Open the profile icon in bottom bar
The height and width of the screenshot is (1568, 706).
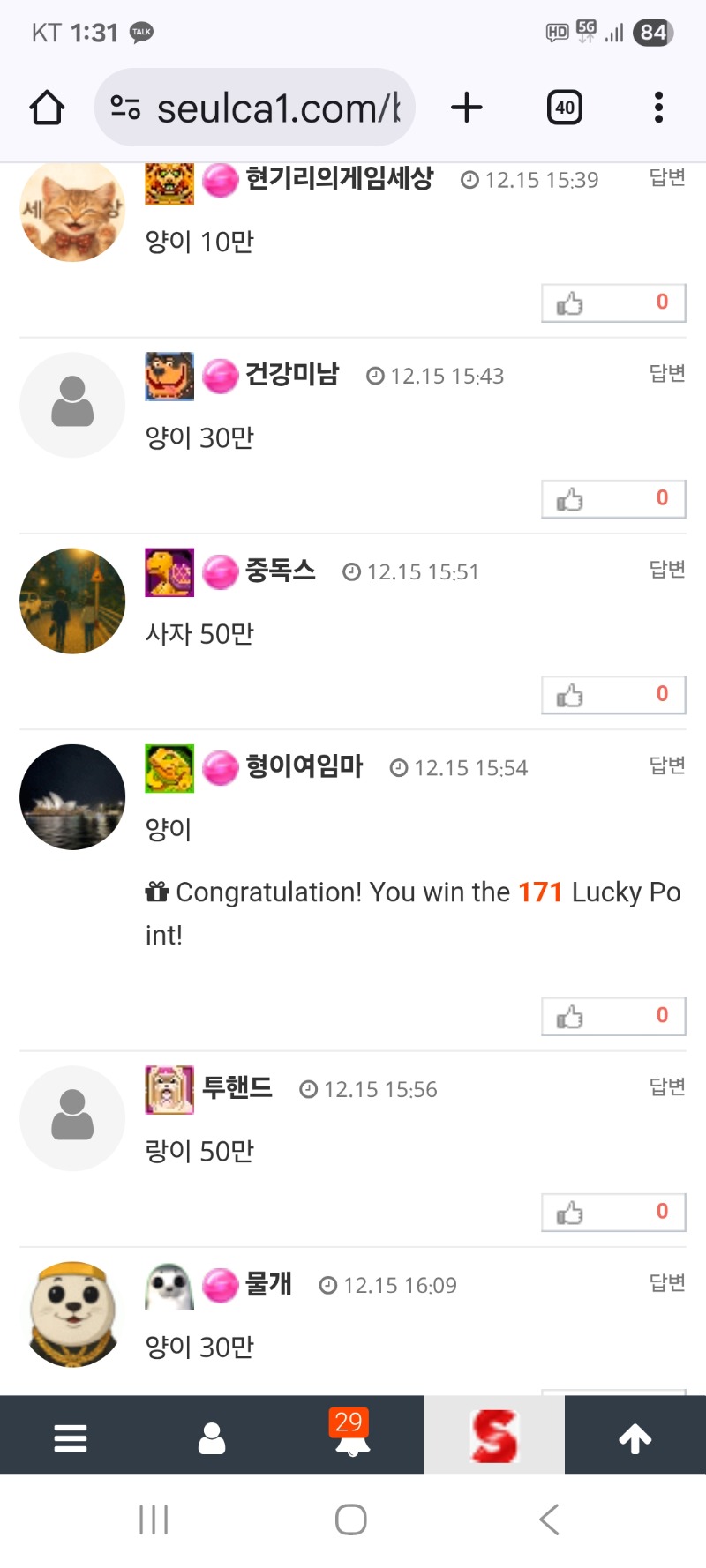(212, 1437)
